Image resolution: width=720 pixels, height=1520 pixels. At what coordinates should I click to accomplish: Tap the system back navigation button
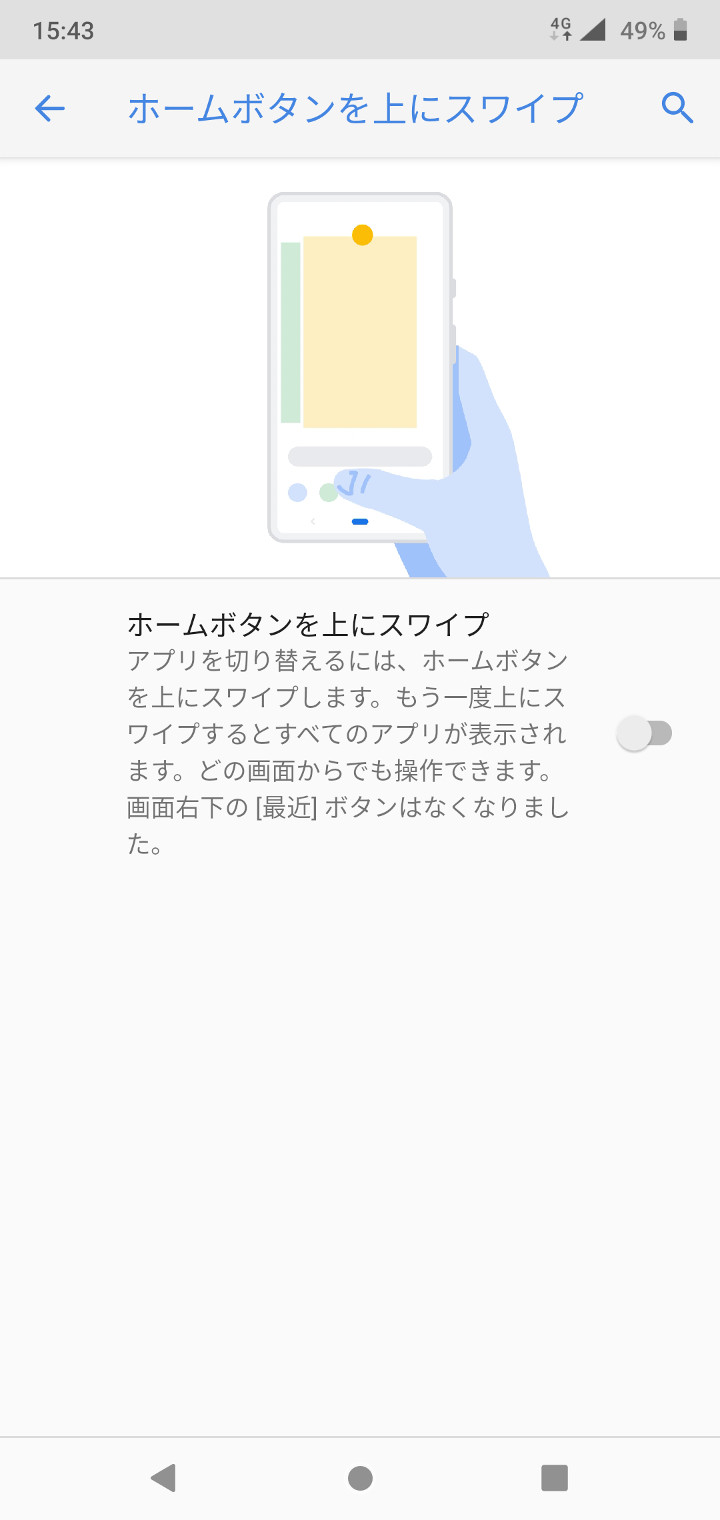pyautogui.click(x=163, y=1477)
